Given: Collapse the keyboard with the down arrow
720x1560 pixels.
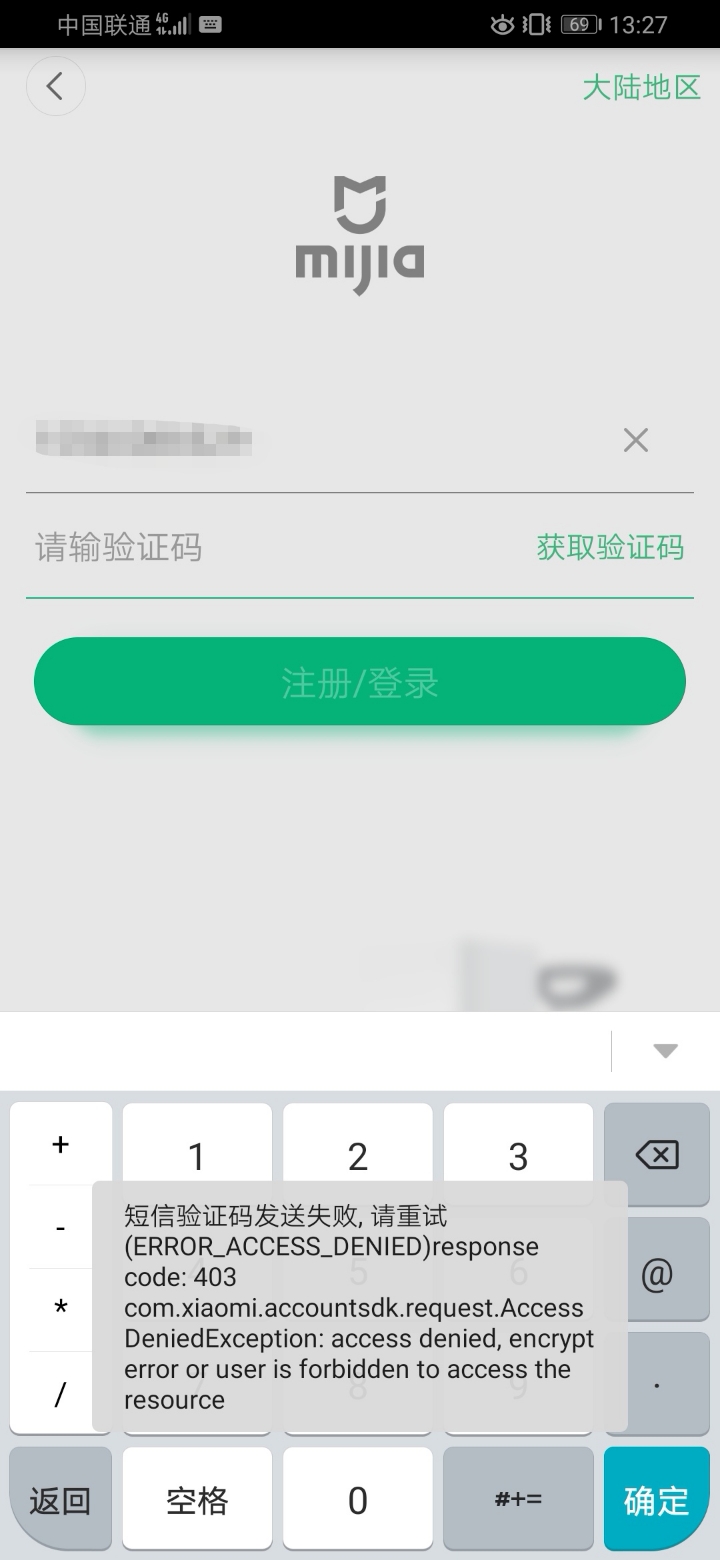Looking at the screenshot, I should click(665, 1051).
